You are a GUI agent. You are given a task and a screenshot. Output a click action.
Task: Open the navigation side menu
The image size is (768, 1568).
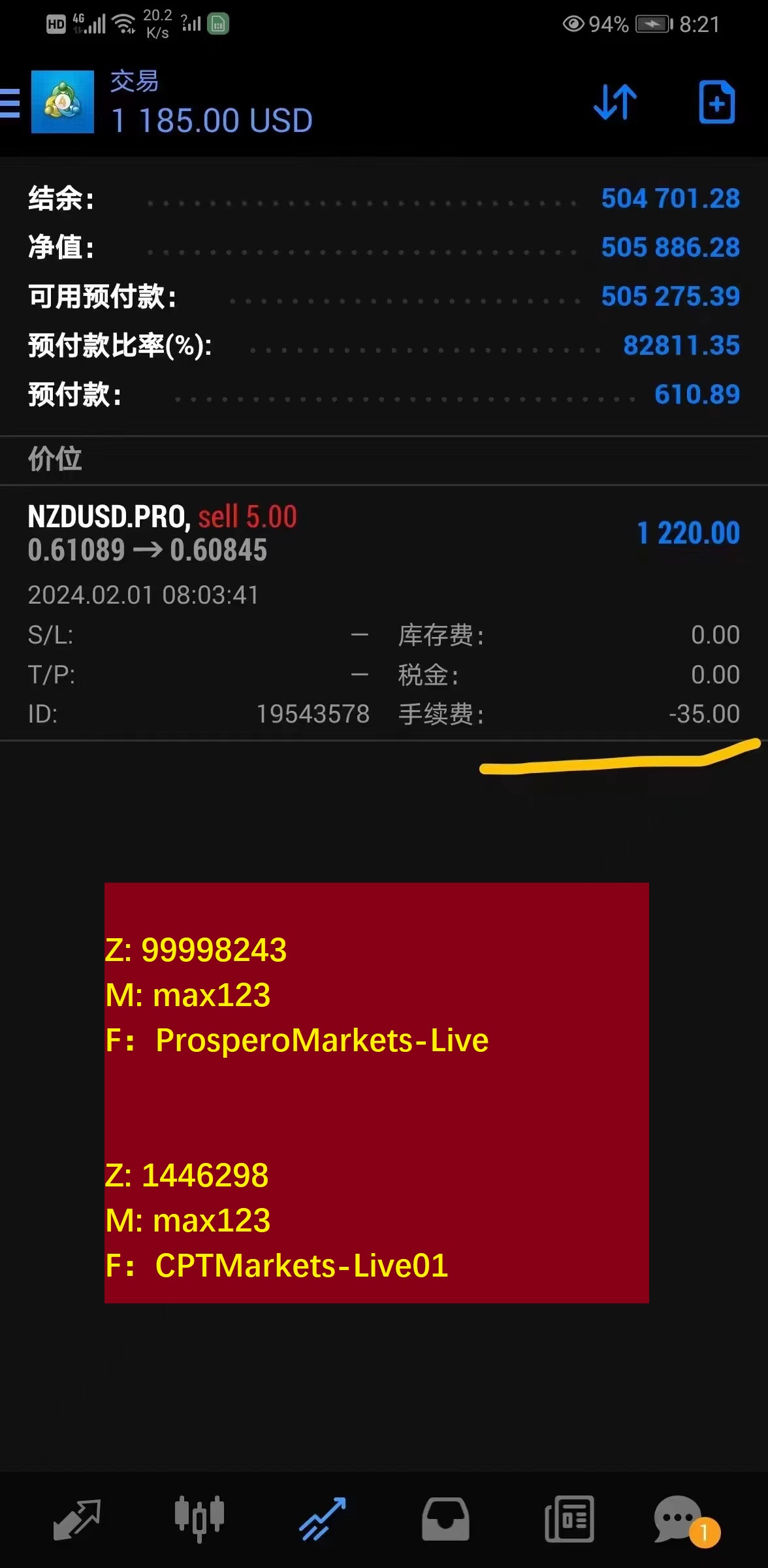click(x=10, y=103)
